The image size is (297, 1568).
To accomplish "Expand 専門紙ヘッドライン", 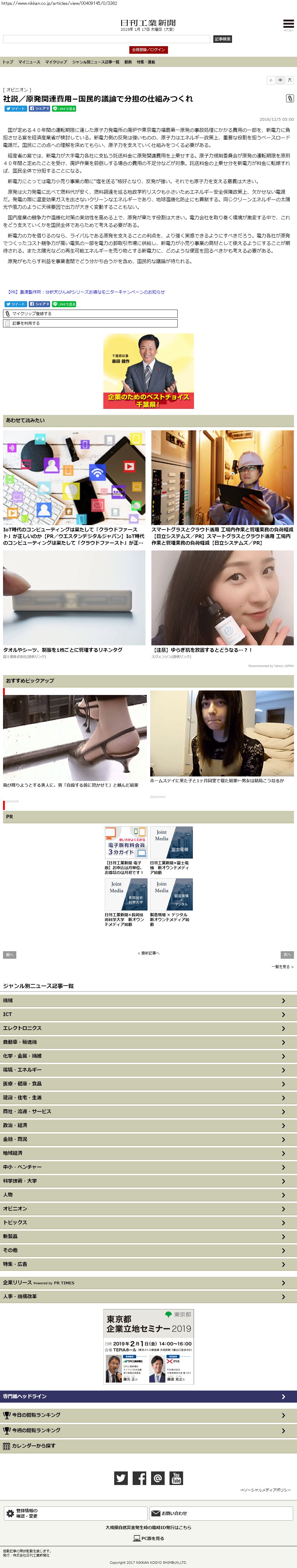I will pos(148,1396).
